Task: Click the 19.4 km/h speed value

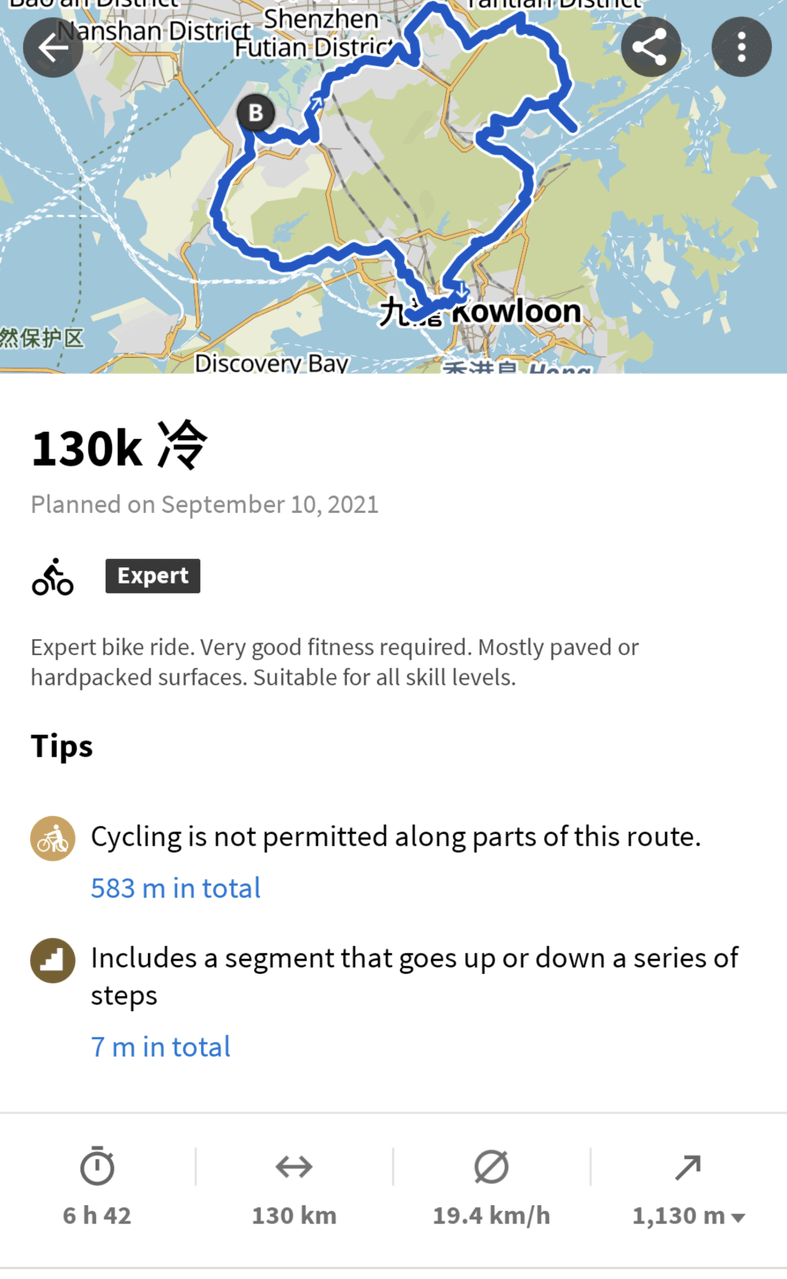Action: click(x=491, y=1215)
